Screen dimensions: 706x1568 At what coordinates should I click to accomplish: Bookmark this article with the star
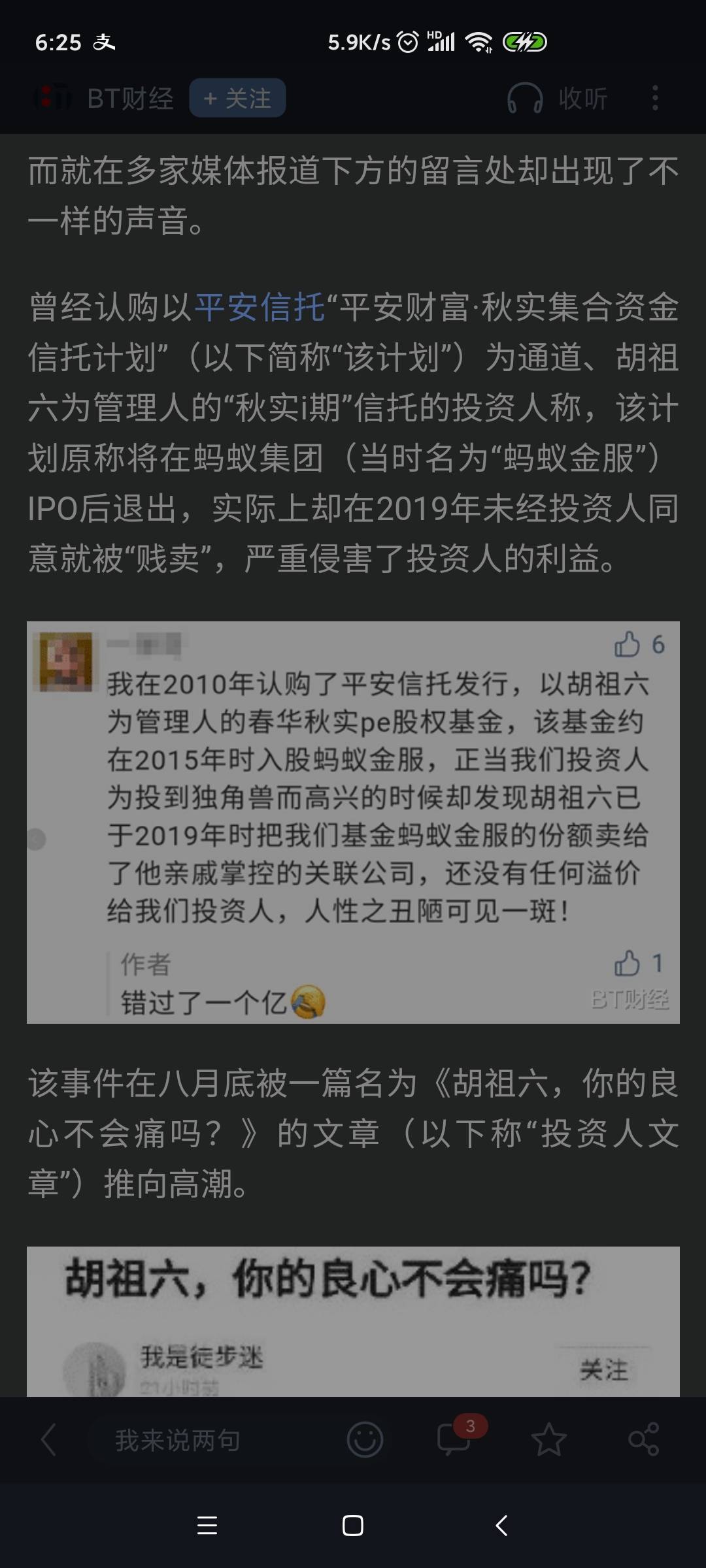pyautogui.click(x=548, y=1440)
